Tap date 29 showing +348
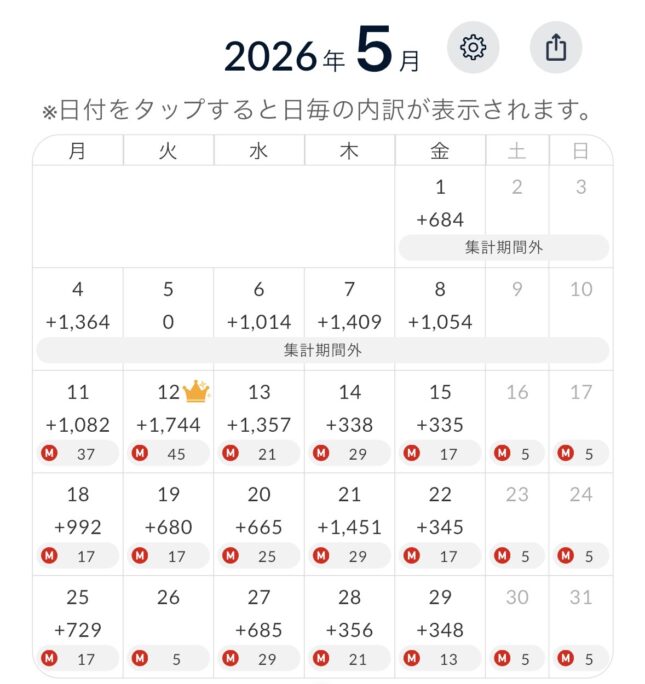The image size is (645, 684). [x=440, y=627]
